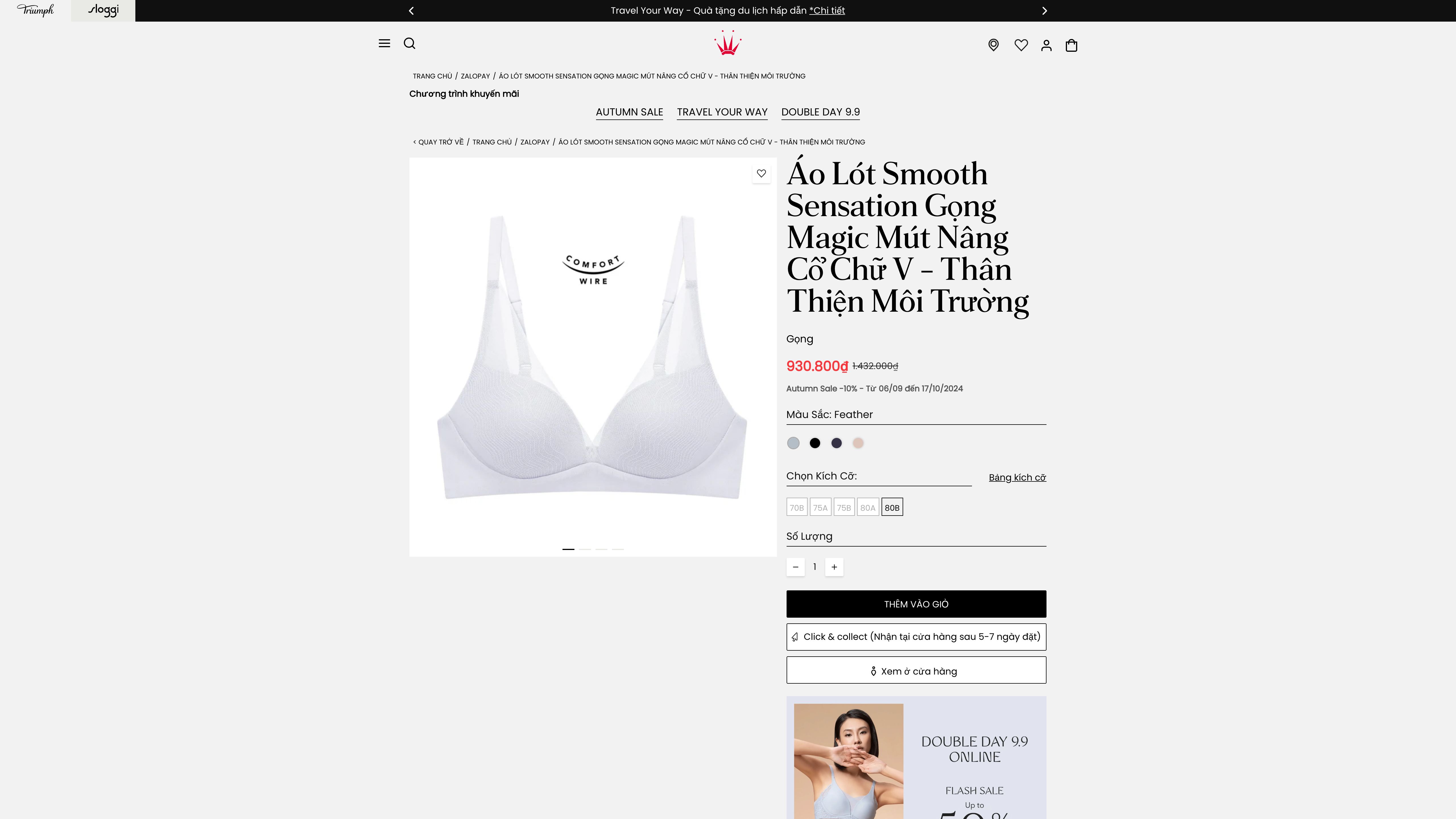This screenshot has width=1456, height=819.
Task: Open the search icon
Action: coord(410,44)
